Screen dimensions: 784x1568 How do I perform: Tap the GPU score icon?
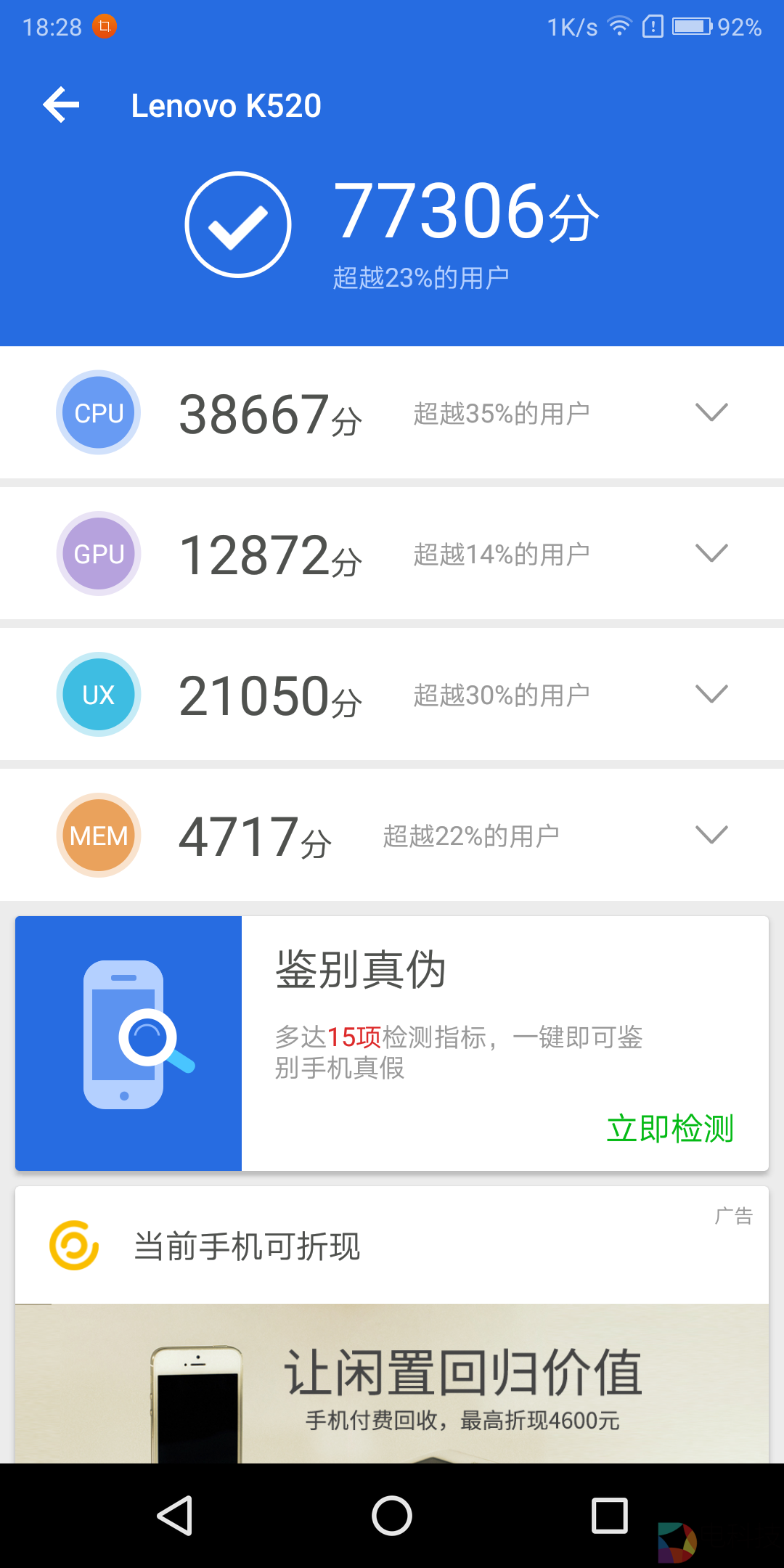point(98,553)
